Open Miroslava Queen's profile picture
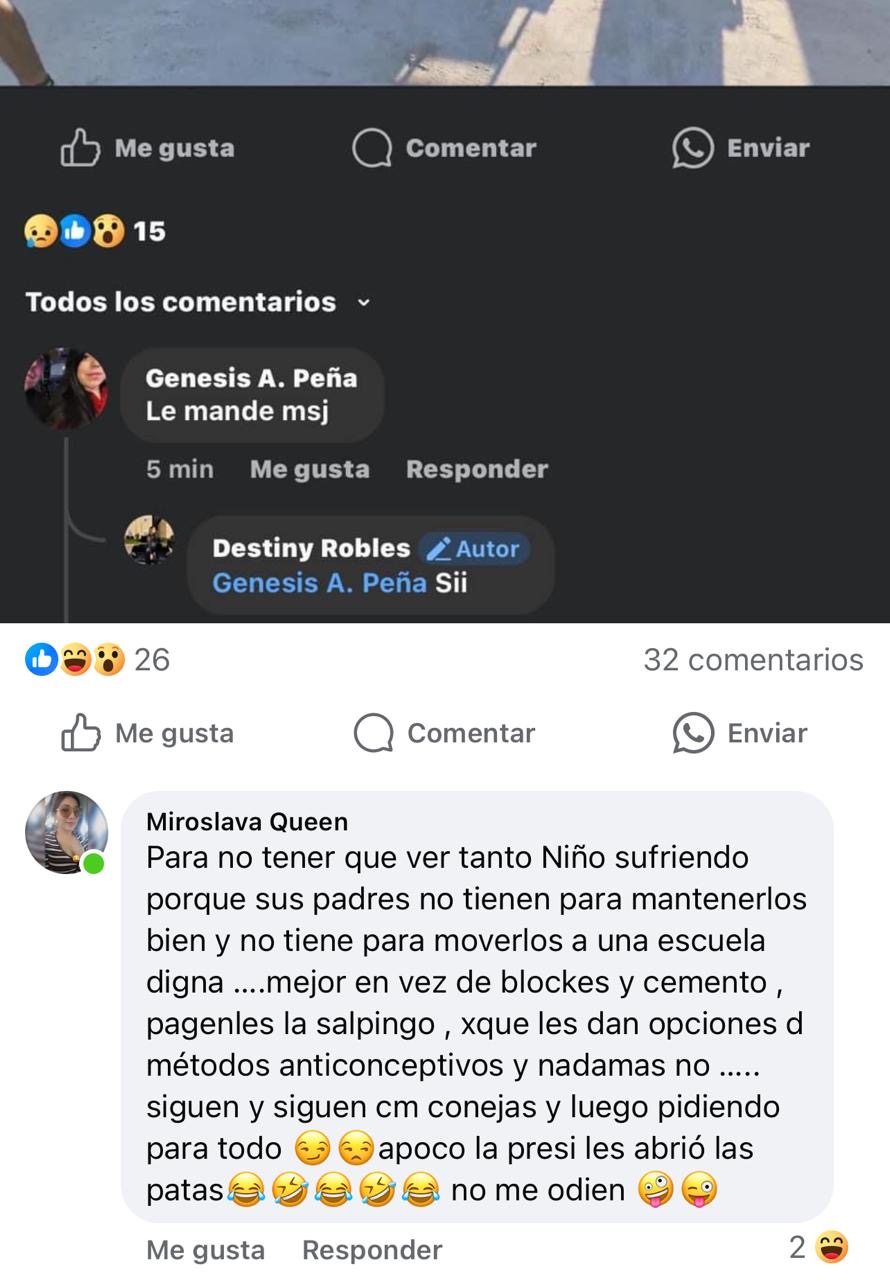This screenshot has width=890, height=1281. (x=66, y=832)
